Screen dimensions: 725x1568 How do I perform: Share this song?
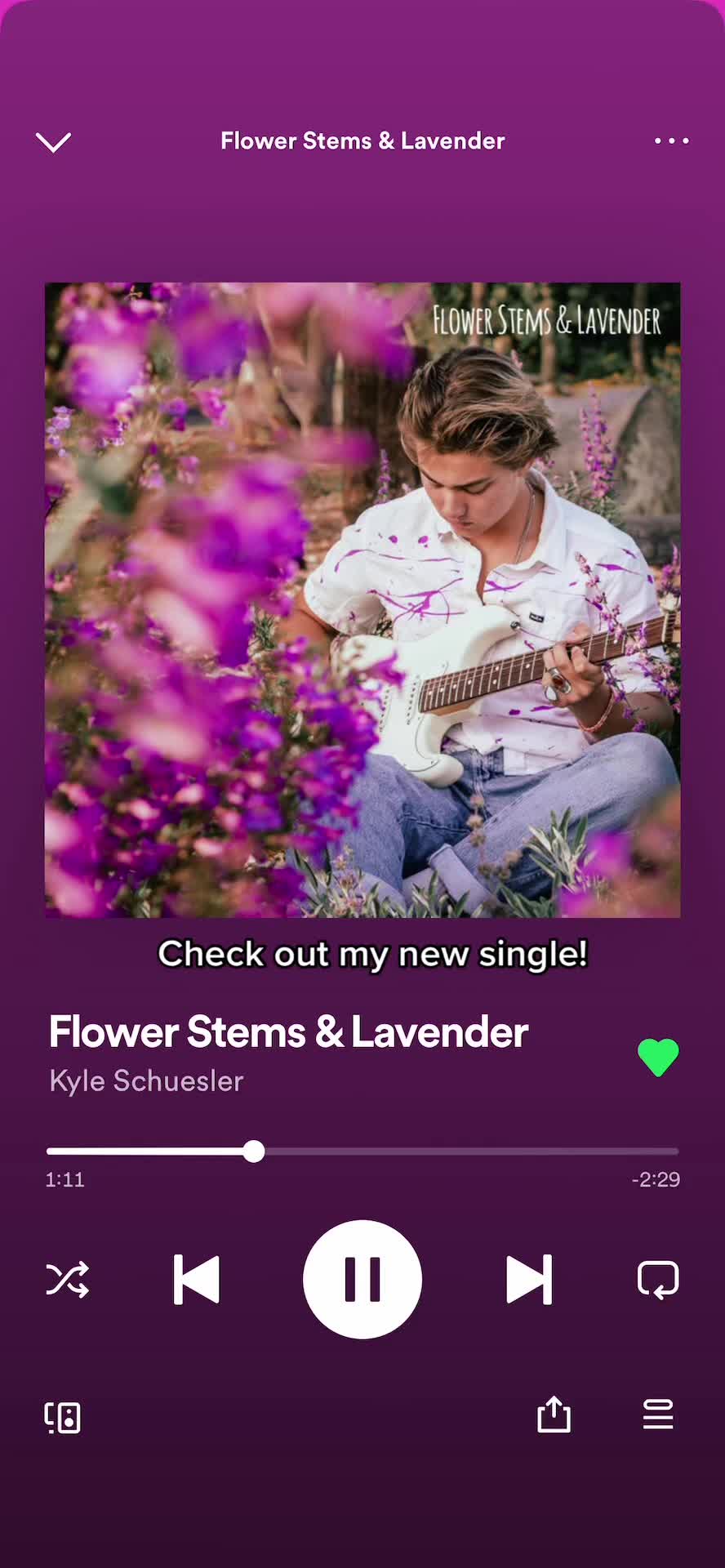(554, 1414)
